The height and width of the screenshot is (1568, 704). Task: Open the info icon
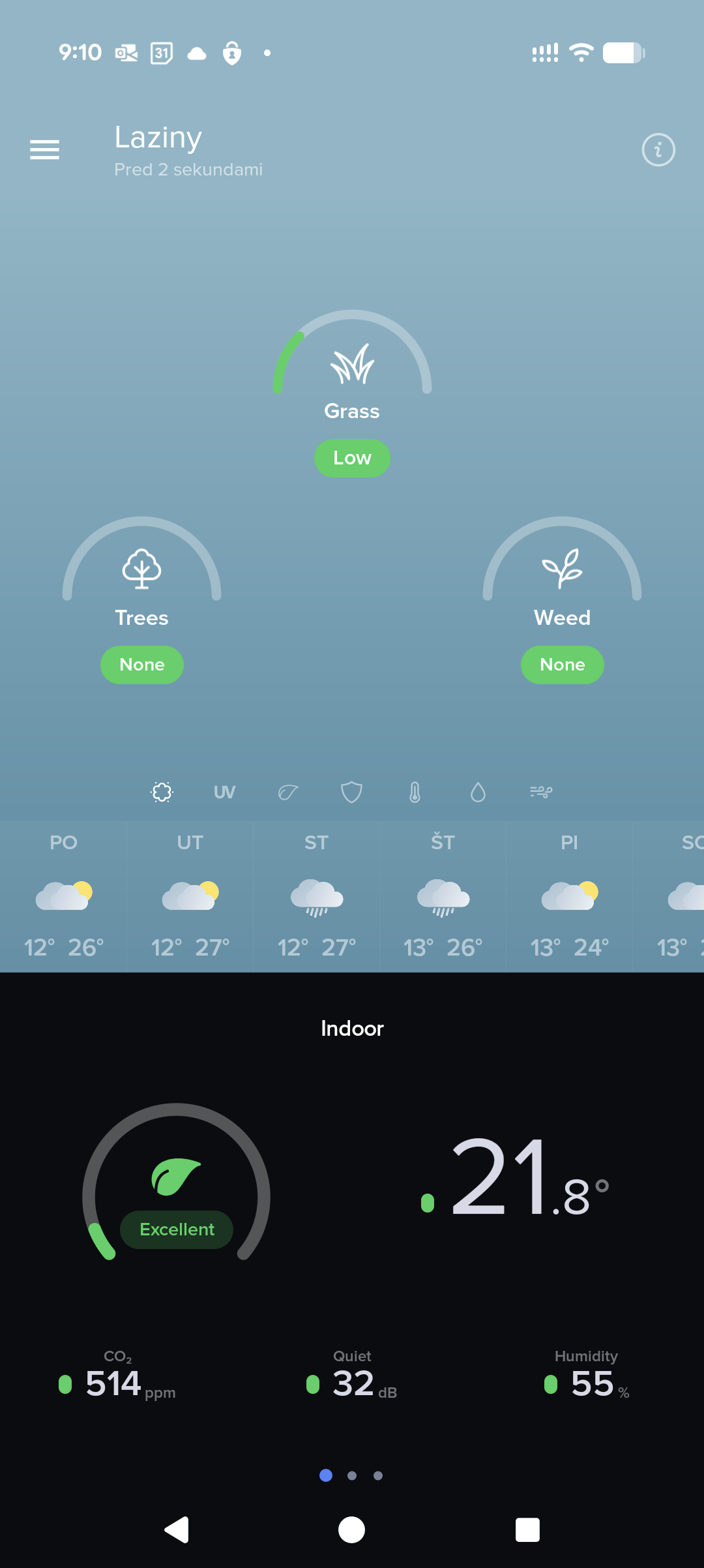click(x=658, y=150)
